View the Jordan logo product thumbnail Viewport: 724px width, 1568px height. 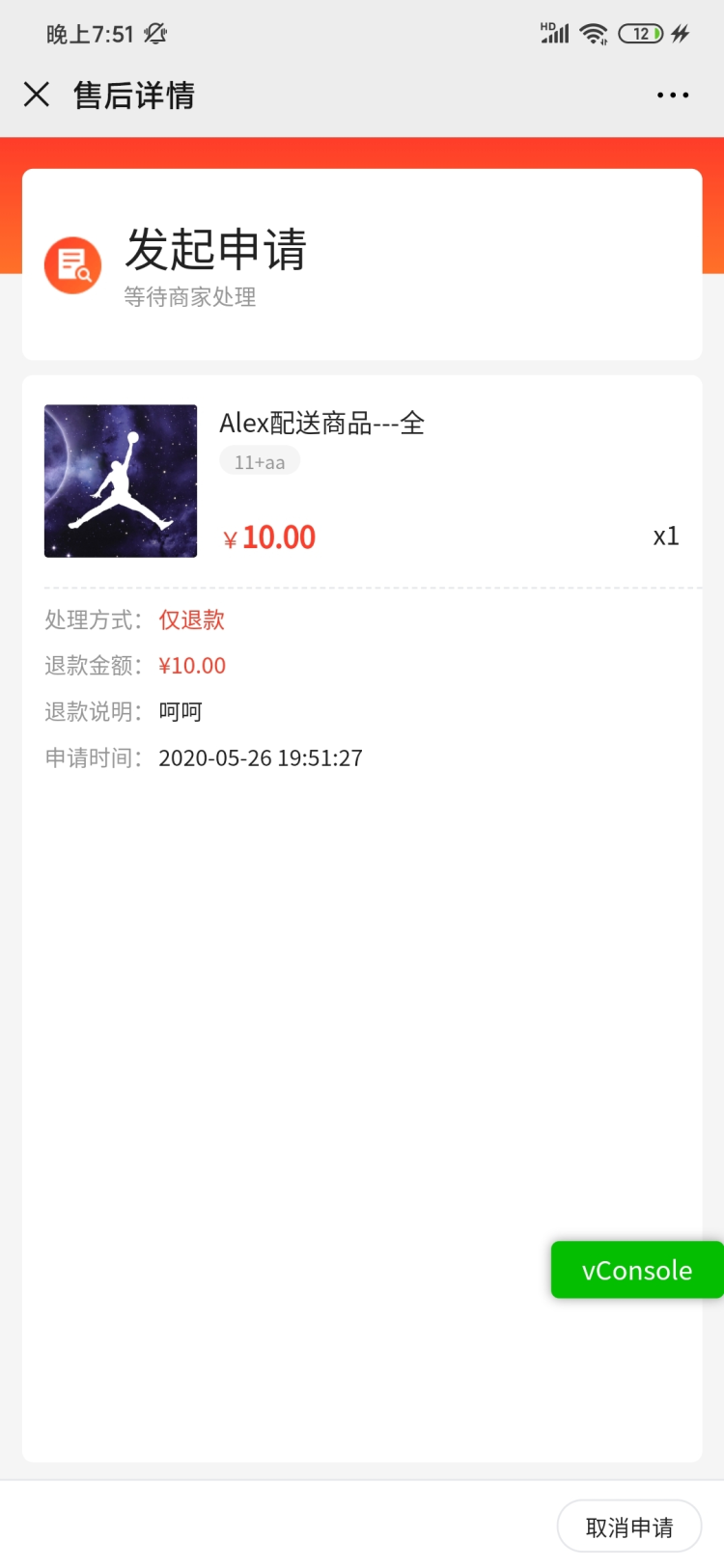coord(120,481)
